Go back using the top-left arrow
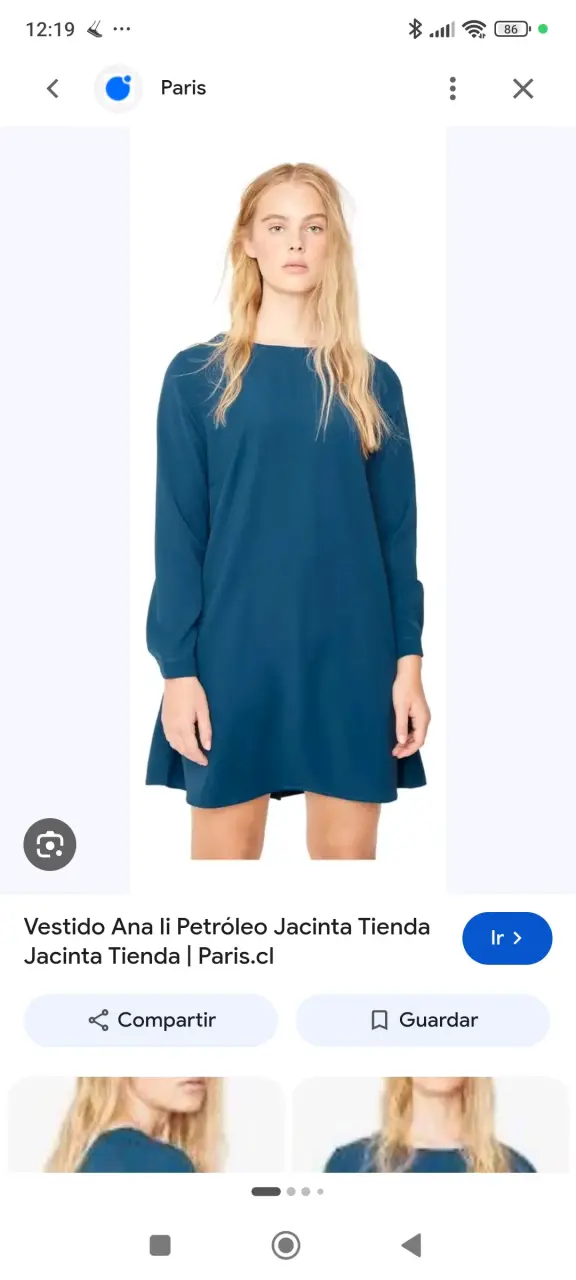 (53, 88)
